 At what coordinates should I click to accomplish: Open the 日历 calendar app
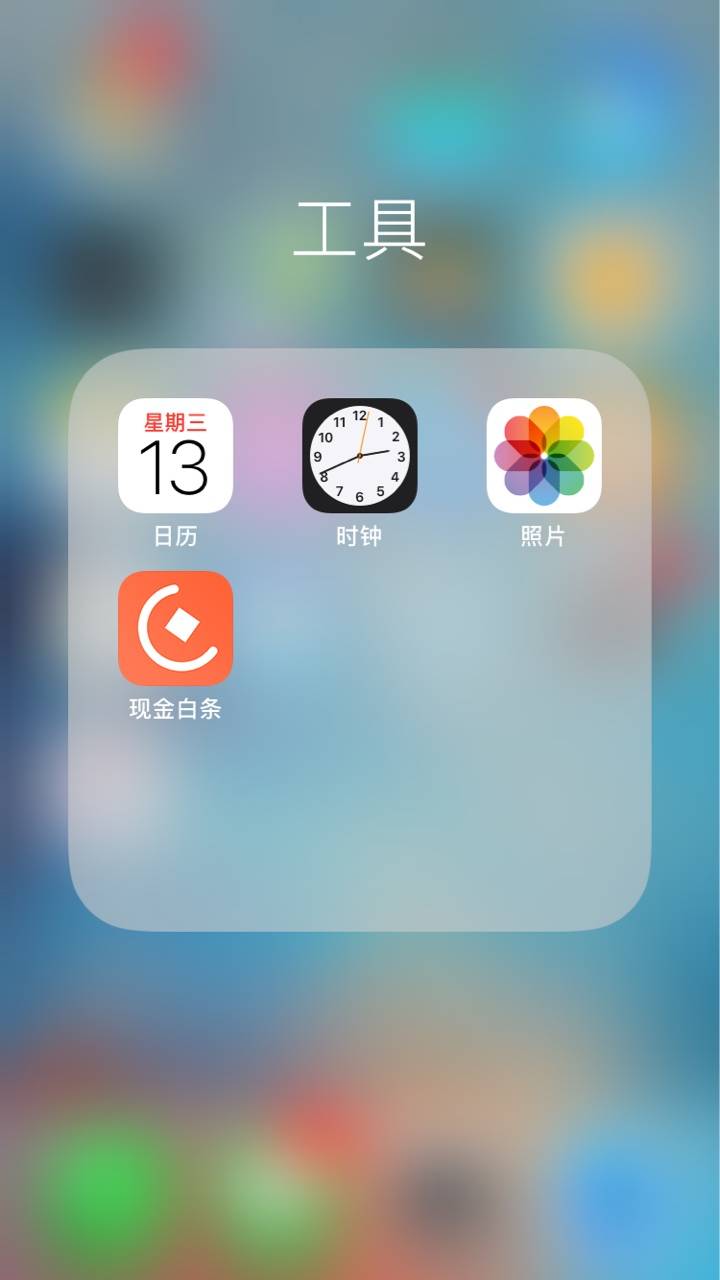point(175,456)
